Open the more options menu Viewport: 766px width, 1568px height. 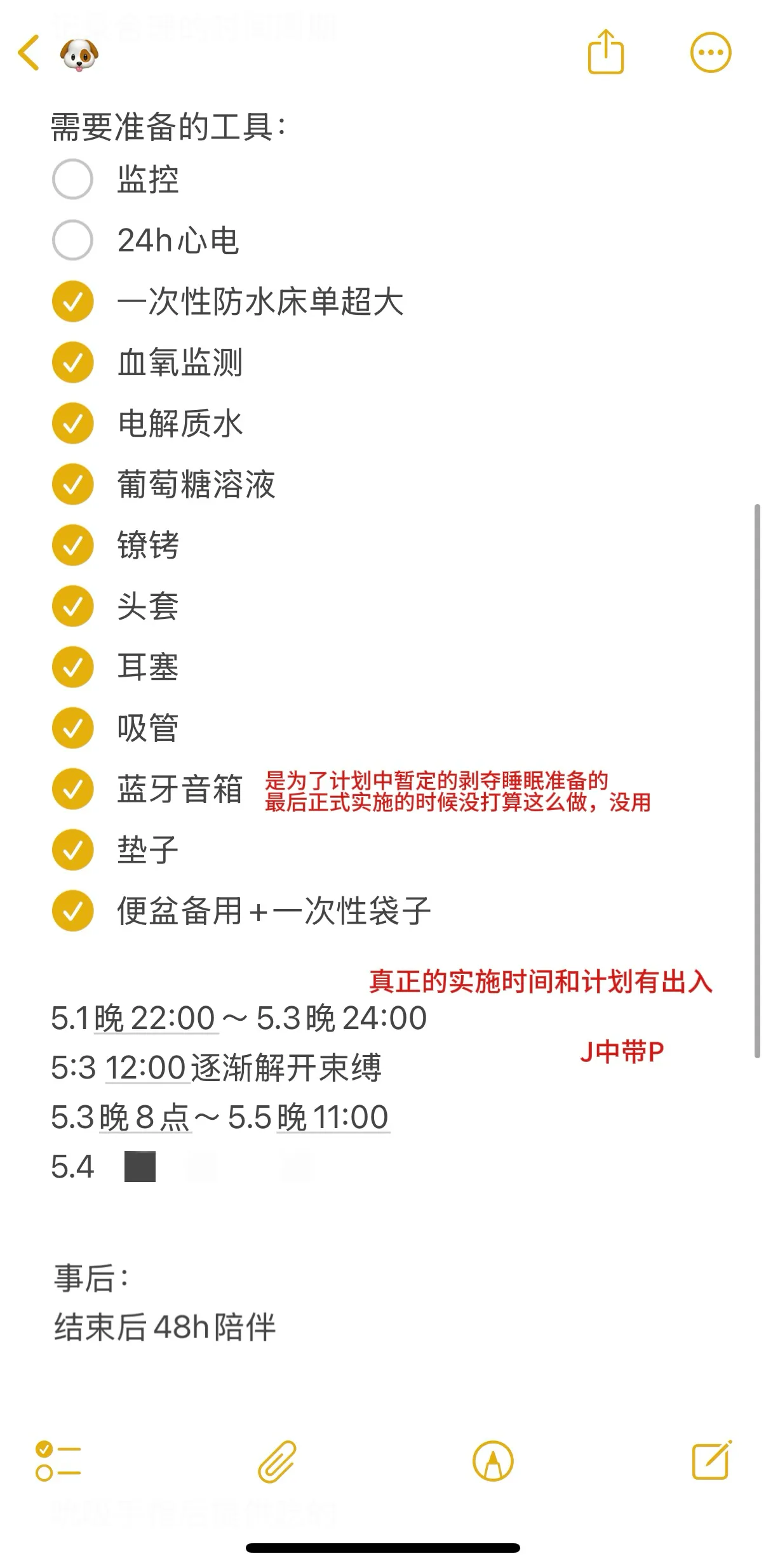pyautogui.click(x=710, y=53)
